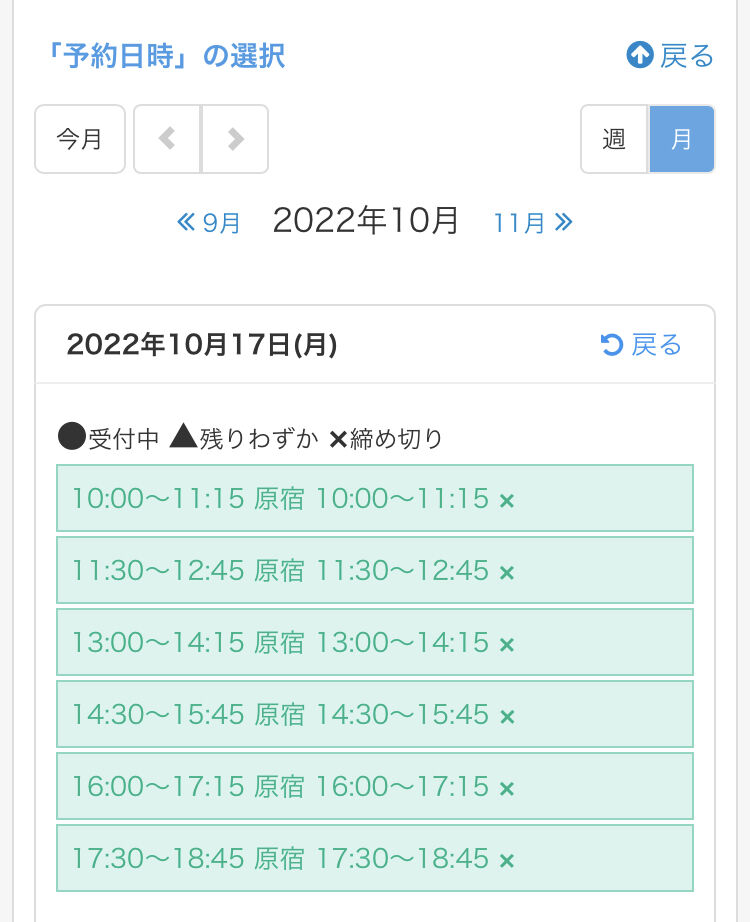Viewport: 750px width, 922px height.
Task: Select the 11:30〜12:45 原宿 slot
Action: pyautogui.click(x=375, y=570)
